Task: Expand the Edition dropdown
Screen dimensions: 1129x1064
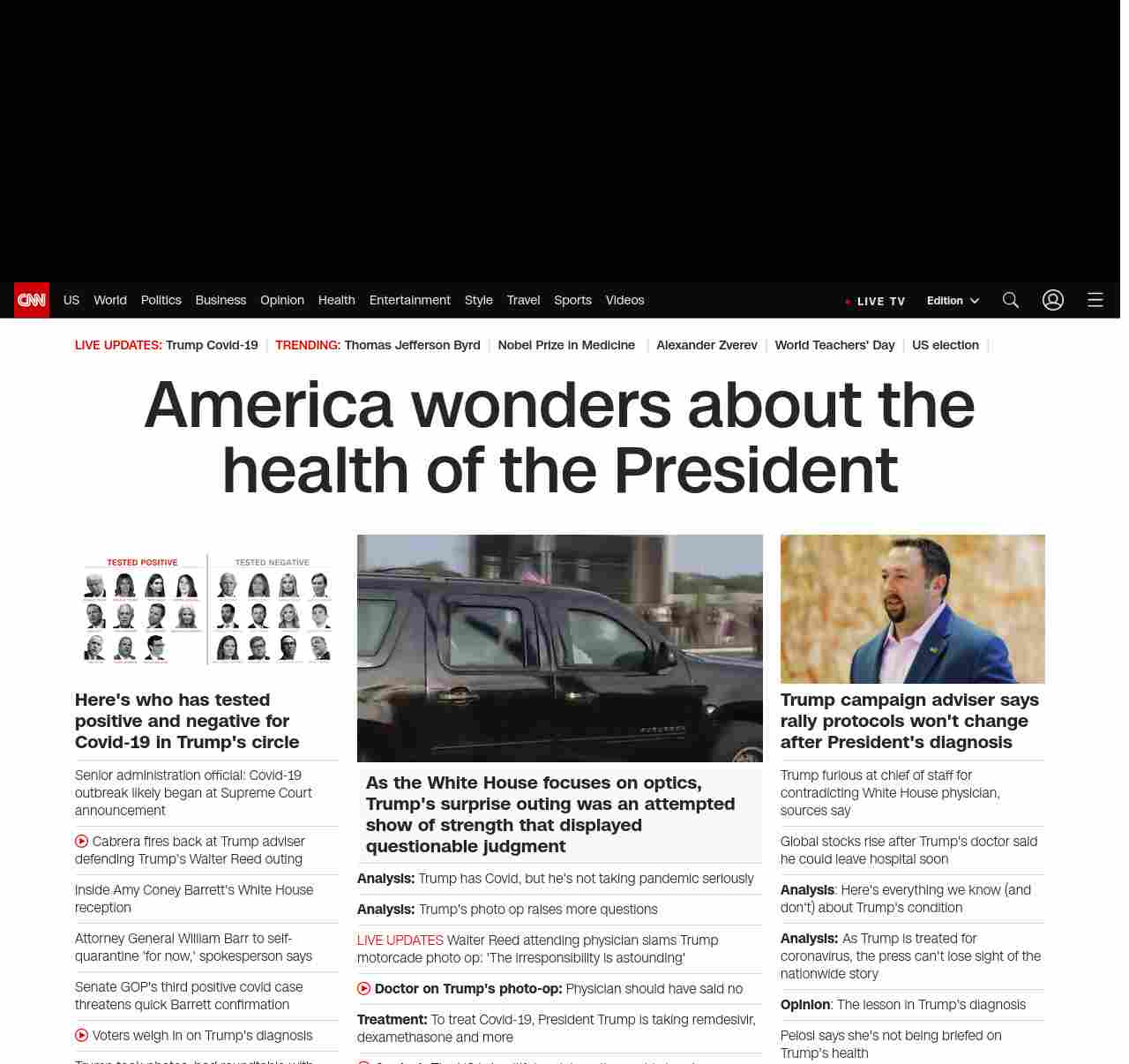Action: pyautogui.click(x=953, y=301)
